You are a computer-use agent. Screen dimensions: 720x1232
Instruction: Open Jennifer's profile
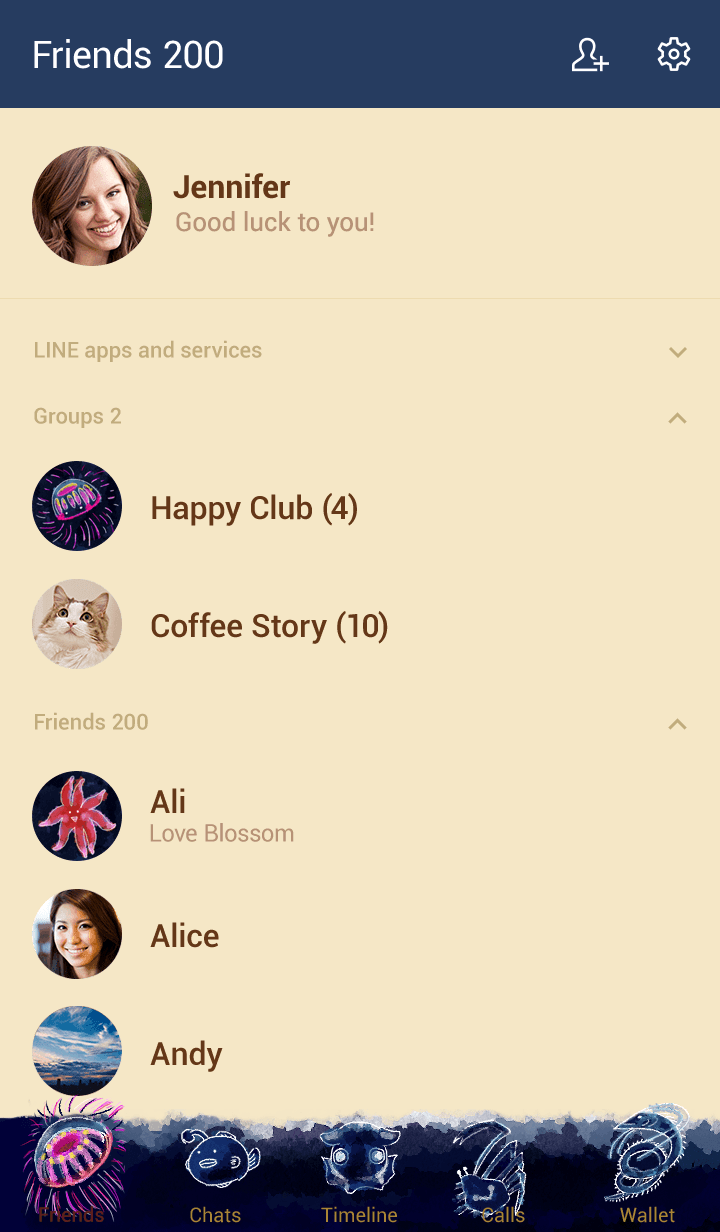[360, 206]
